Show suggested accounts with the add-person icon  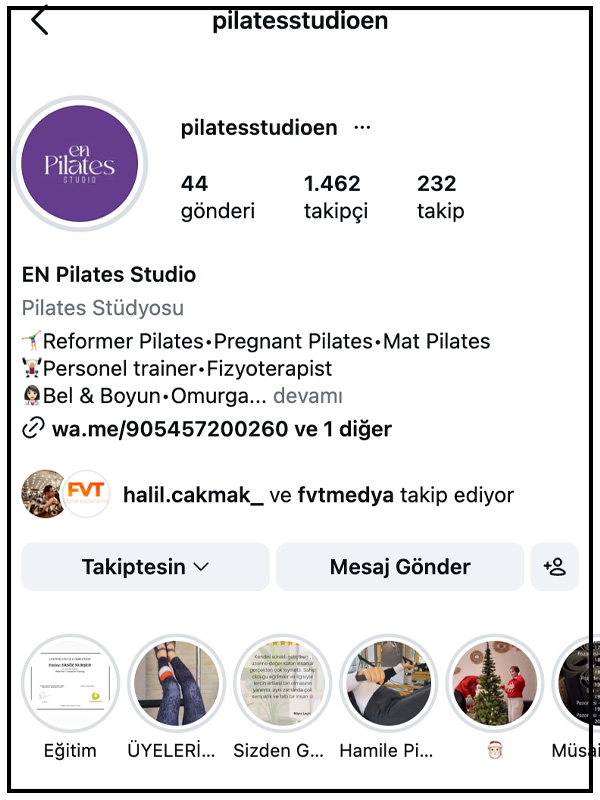pos(554,567)
